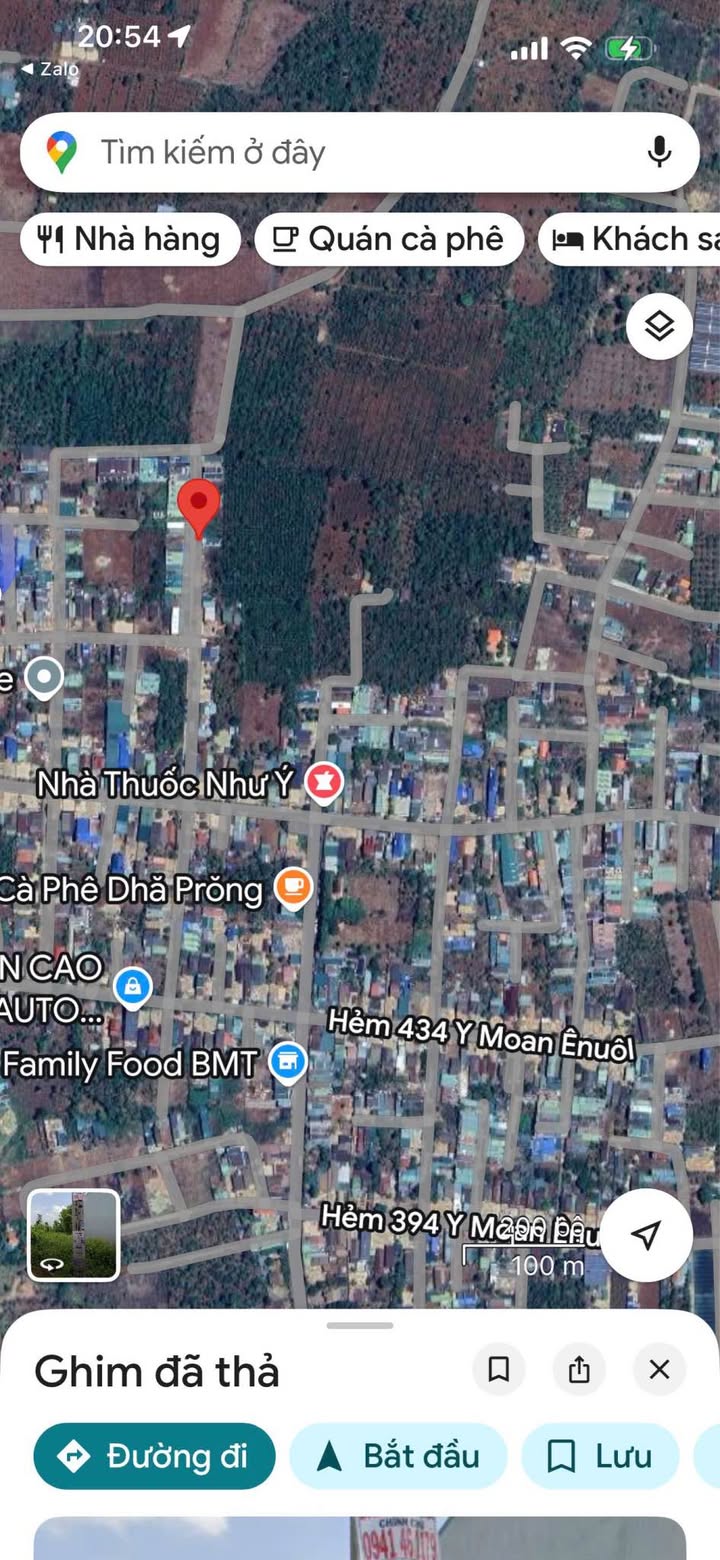Image resolution: width=720 pixels, height=1560 pixels.
Task: Open the Street View thumbnail
Action: click(73, 1235)
